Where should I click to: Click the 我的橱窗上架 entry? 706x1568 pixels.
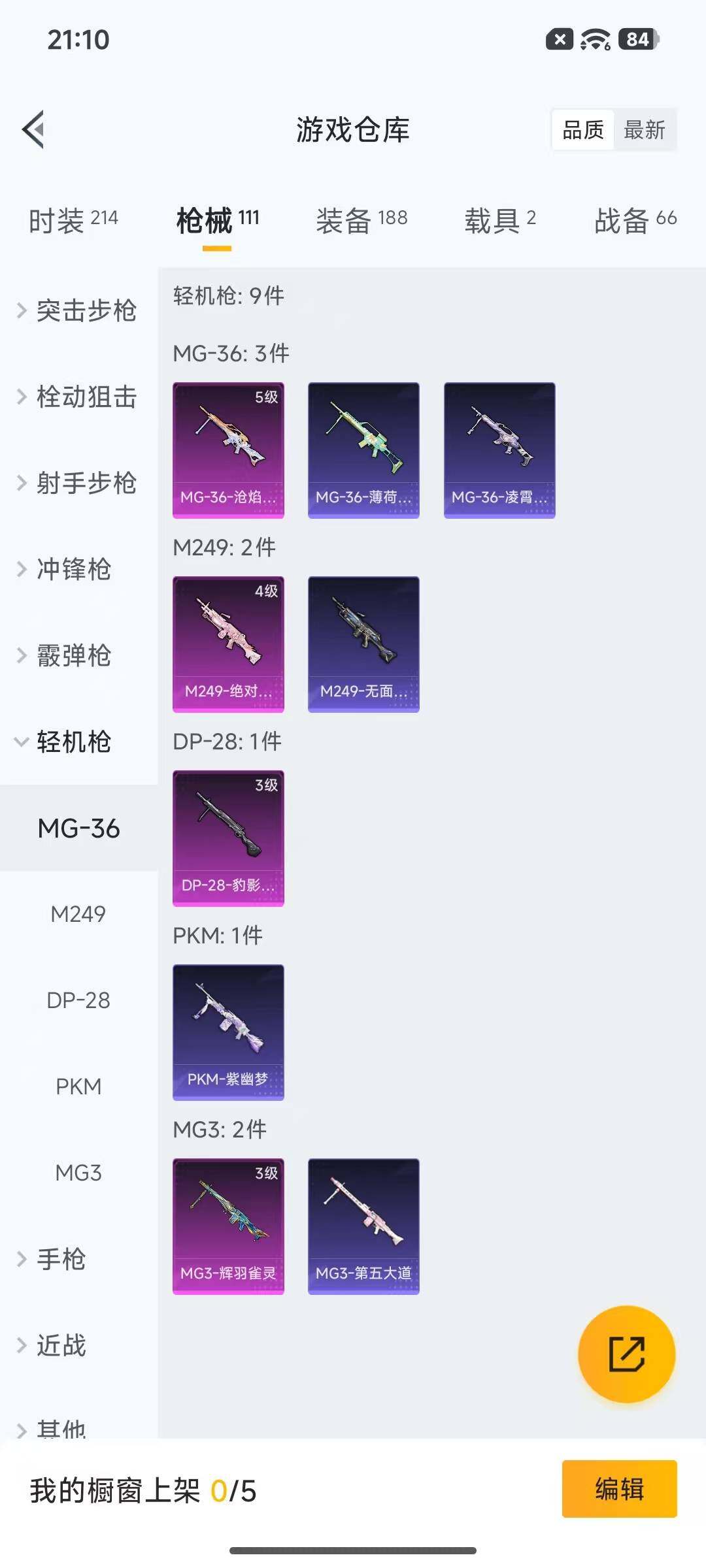click(144, 1490)
